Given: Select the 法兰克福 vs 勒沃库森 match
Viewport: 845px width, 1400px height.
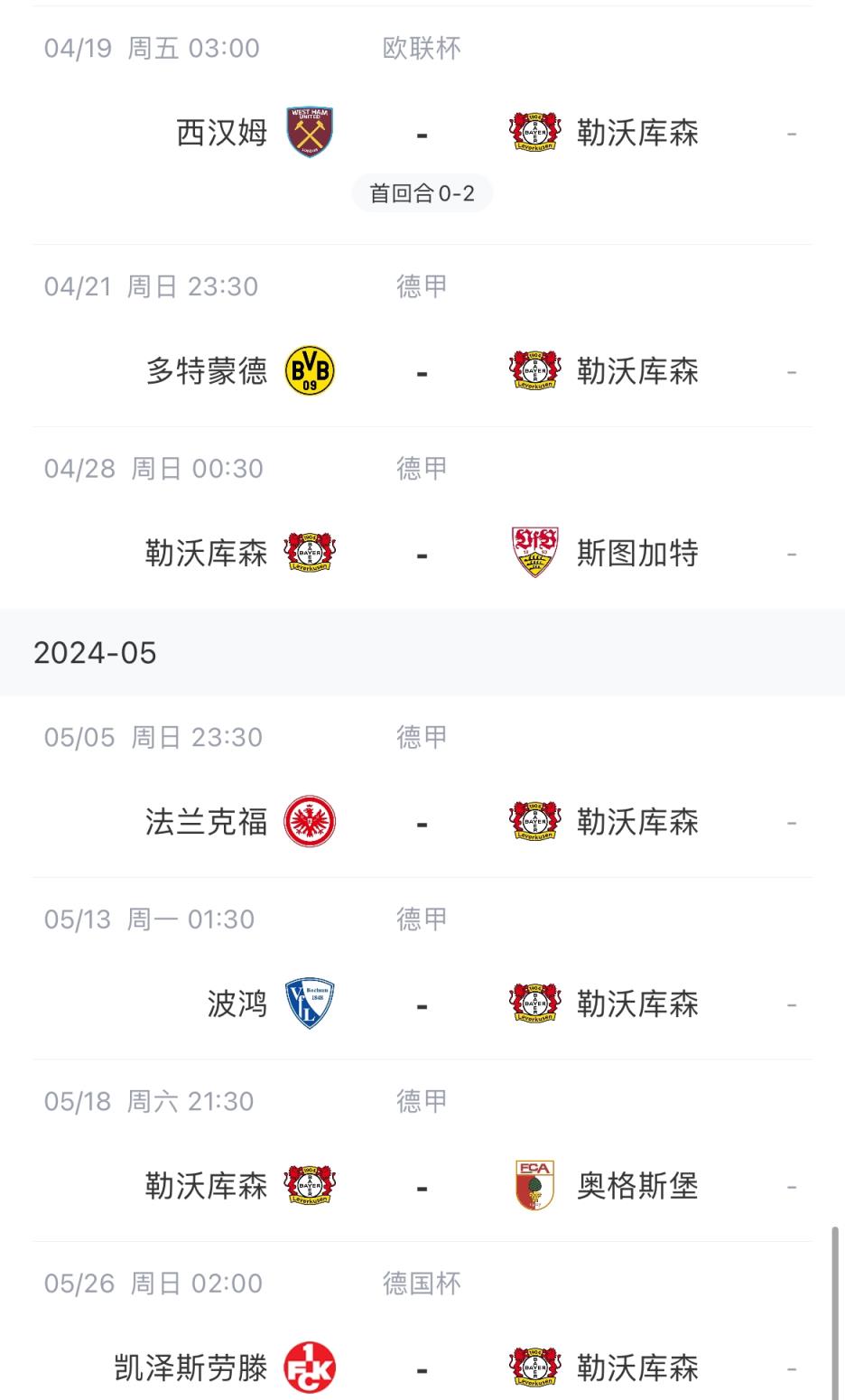Looking at the screenshot, I should [422, 822].
